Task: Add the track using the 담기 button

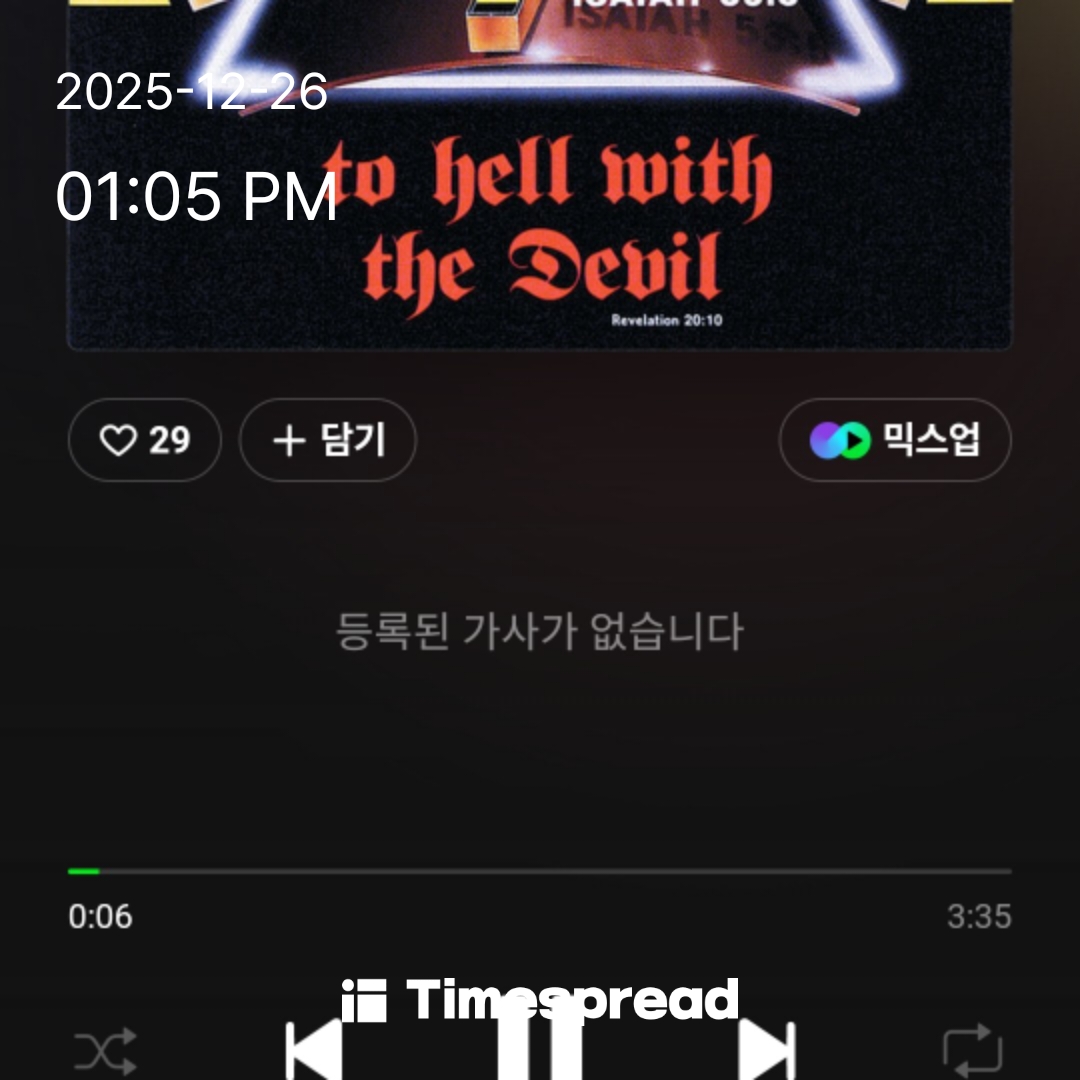Action: (328, 440)
